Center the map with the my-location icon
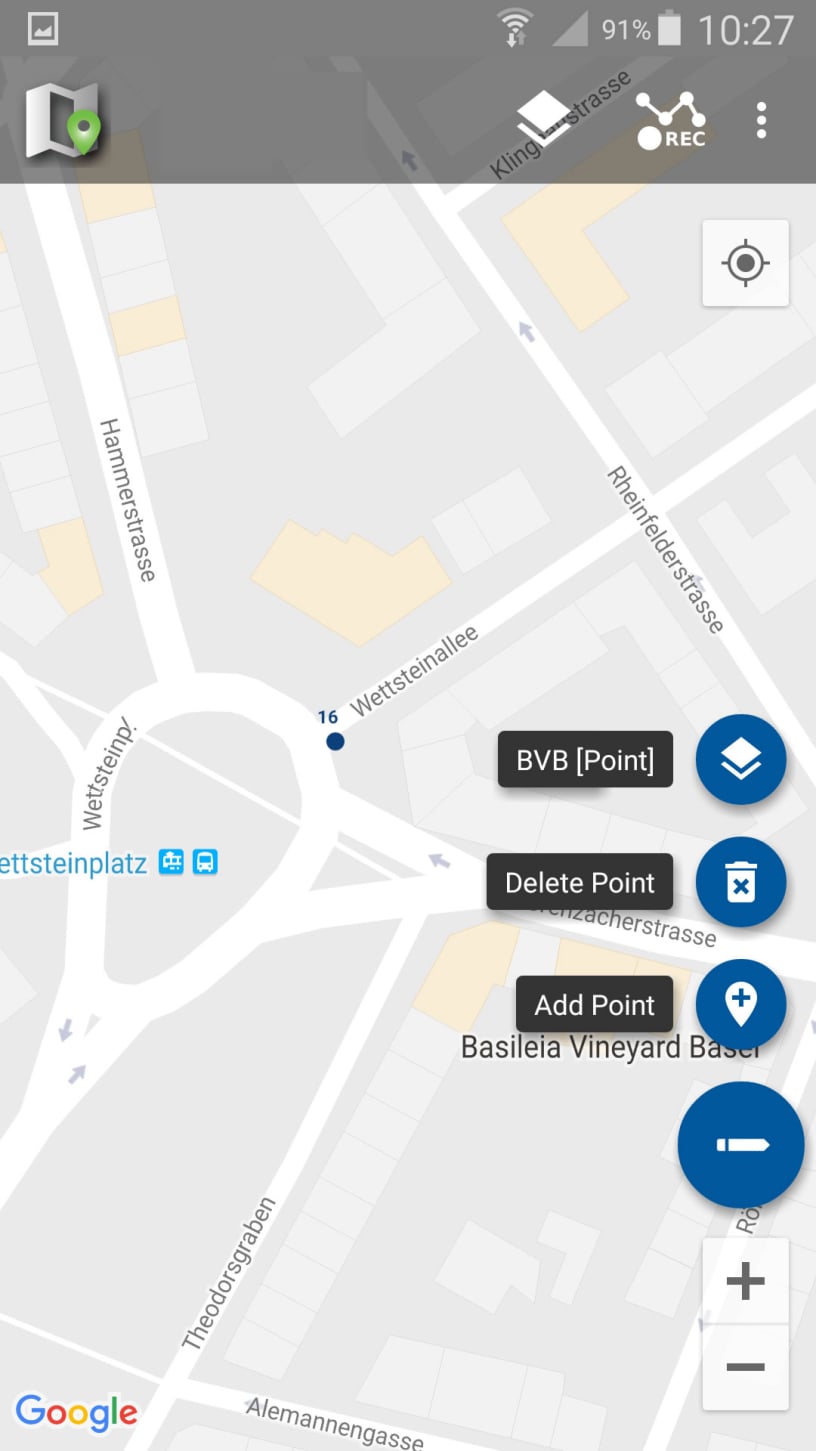The height and width of the screenshot is (1451, 816). click(745, 263)
